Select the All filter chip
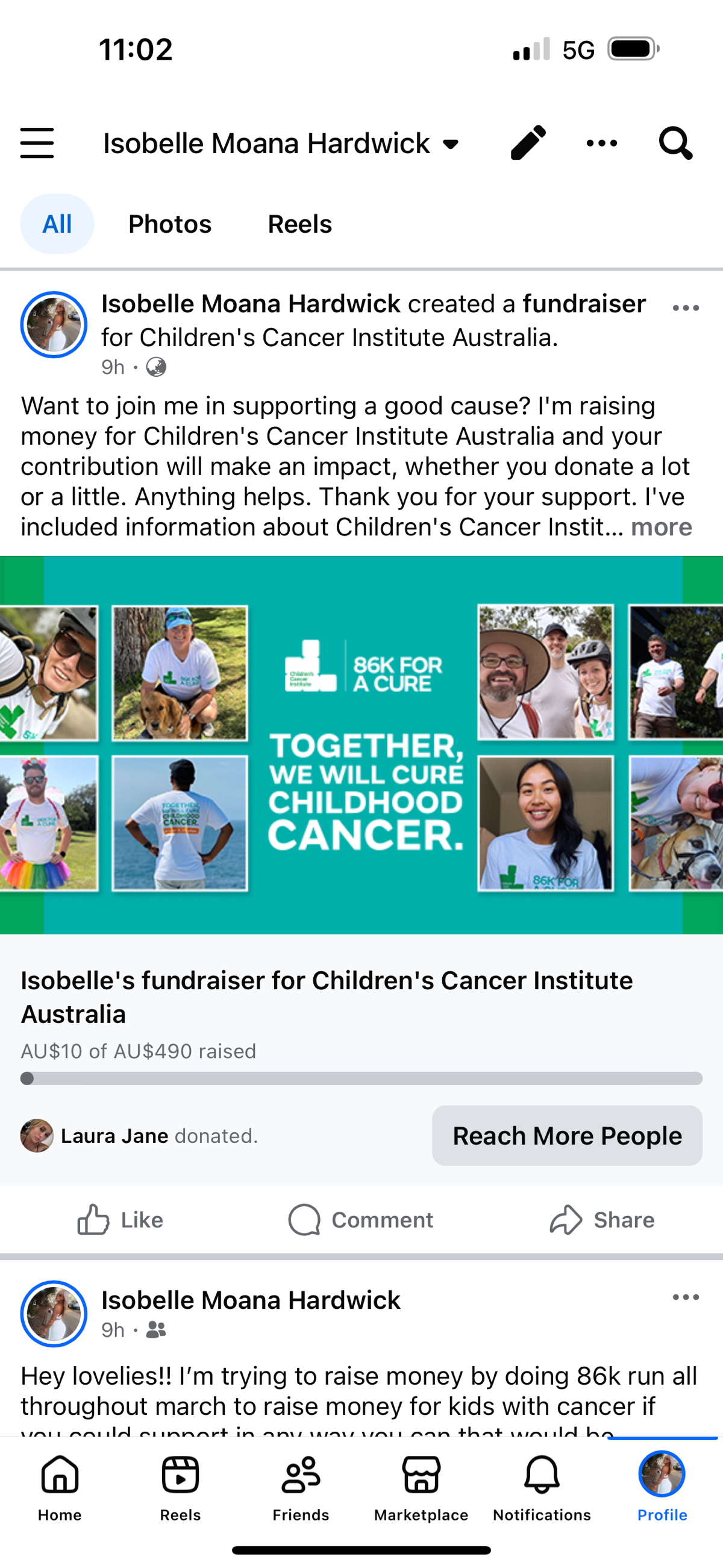This screenshot has width=723, height=1568. [x=57, y=224]
